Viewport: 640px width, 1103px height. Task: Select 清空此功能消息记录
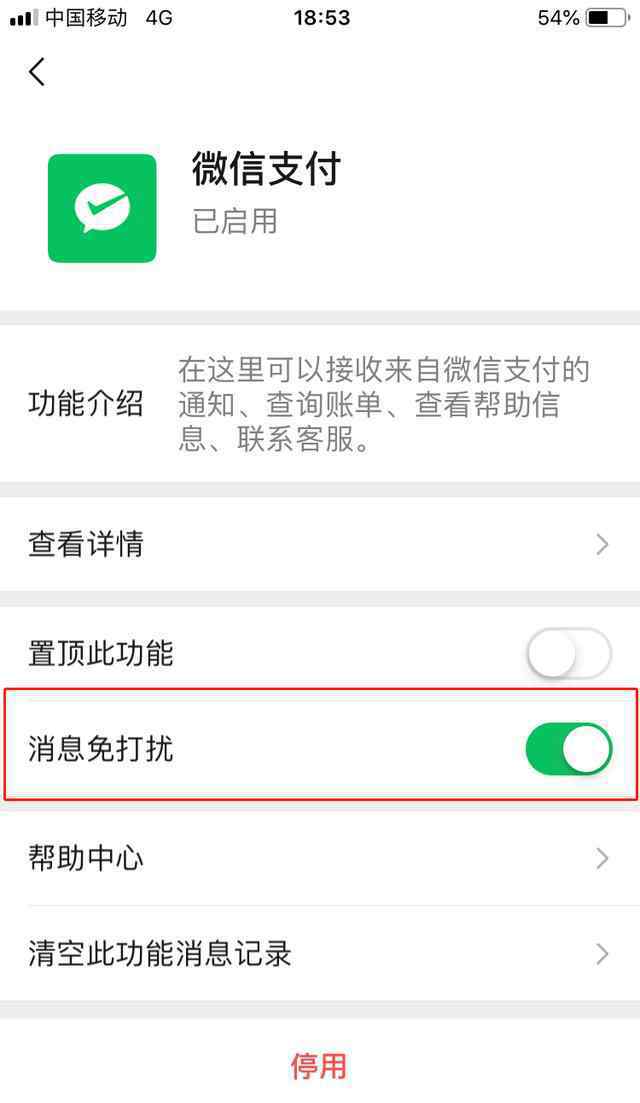(x=320, y=954)
